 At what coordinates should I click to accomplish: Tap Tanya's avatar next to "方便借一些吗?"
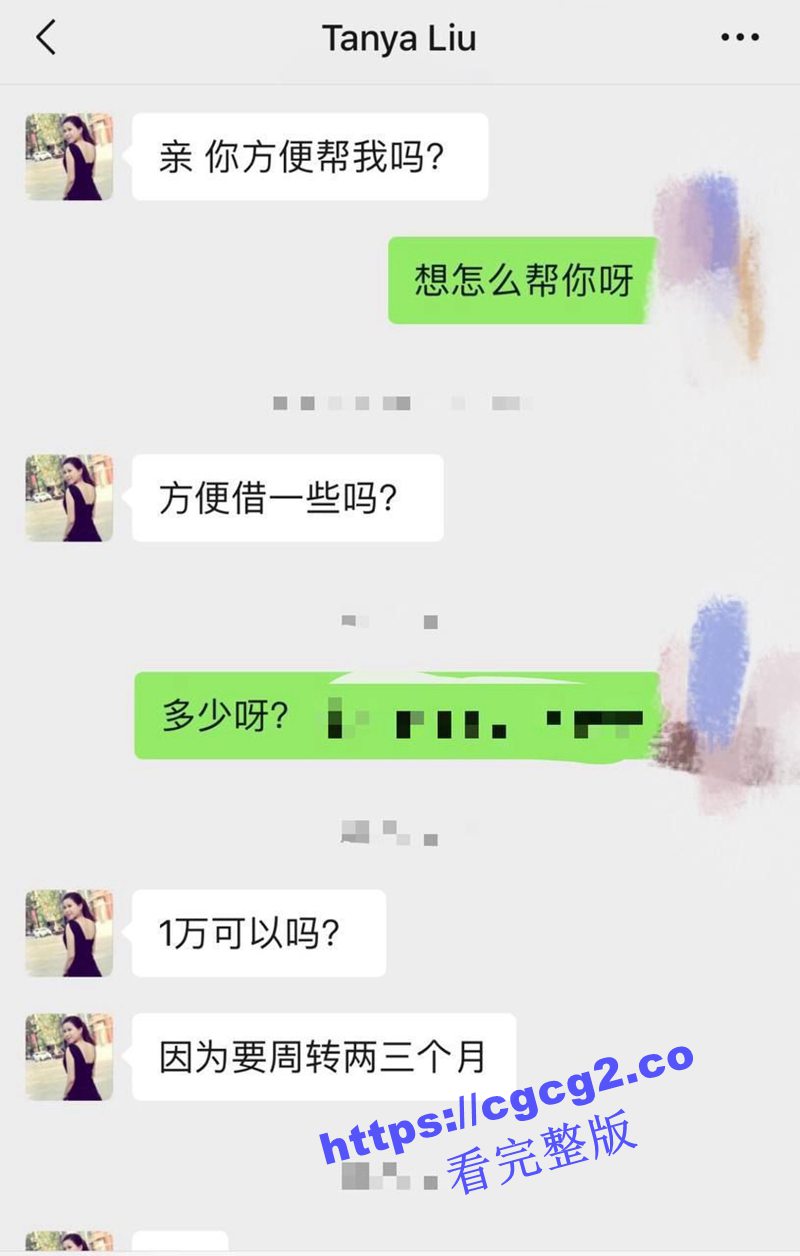[x=69, y=498]
